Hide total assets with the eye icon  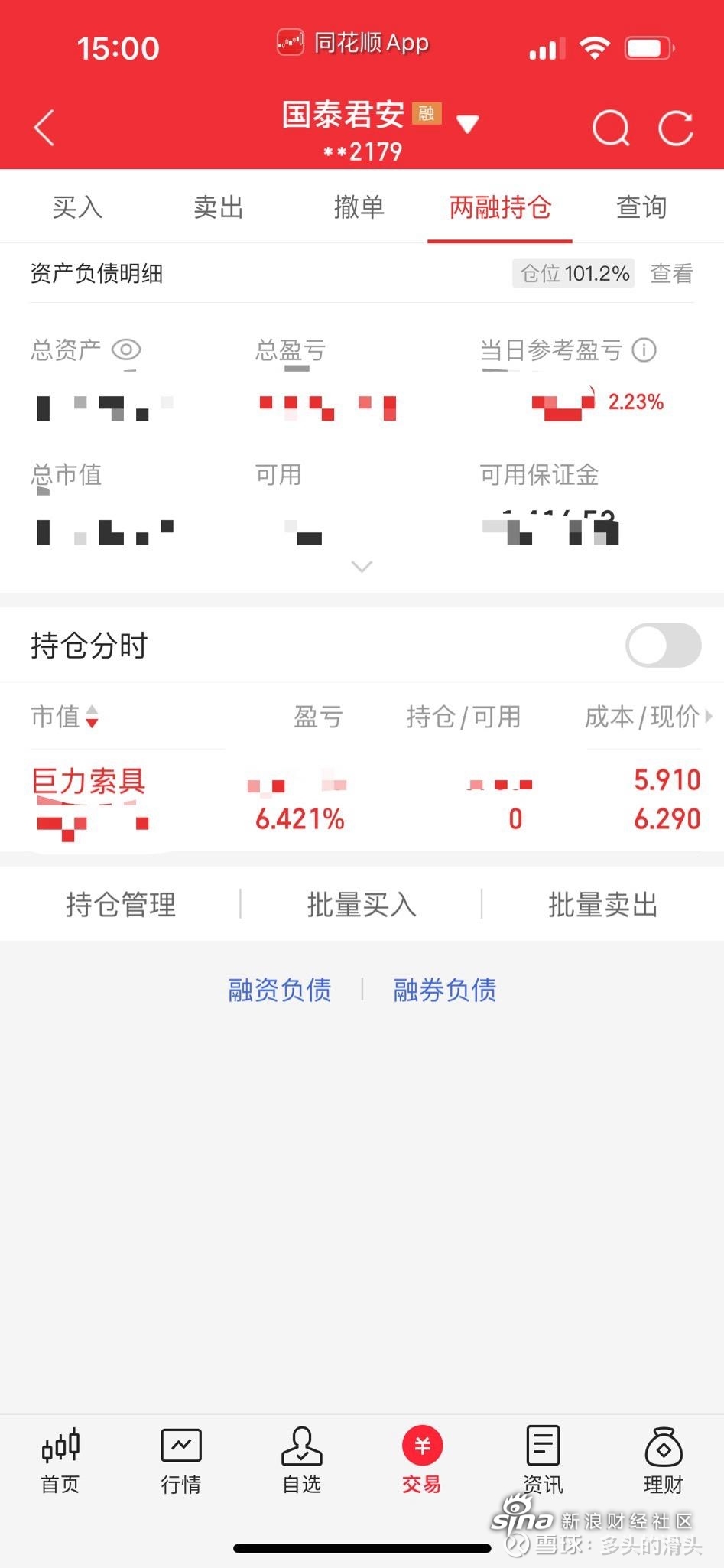[x=126, y=350]
